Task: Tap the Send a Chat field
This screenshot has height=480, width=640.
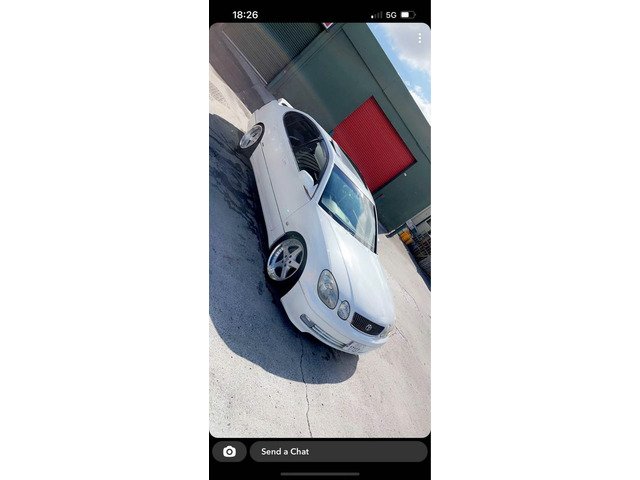Action: pyautogui.click(x=338, y=451)
